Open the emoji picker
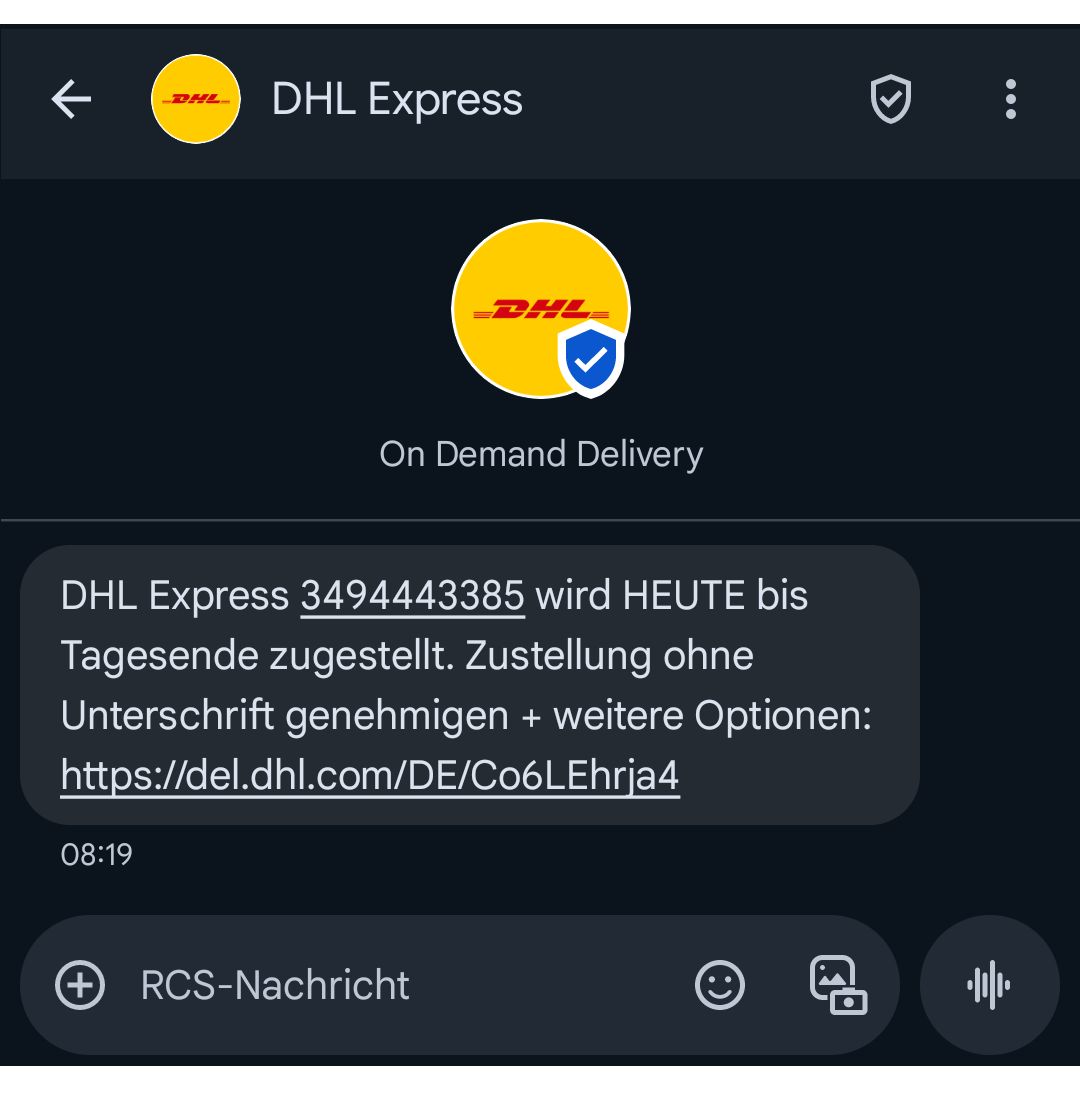The height and width of the screenshot is (1100, 1080). 720,985
